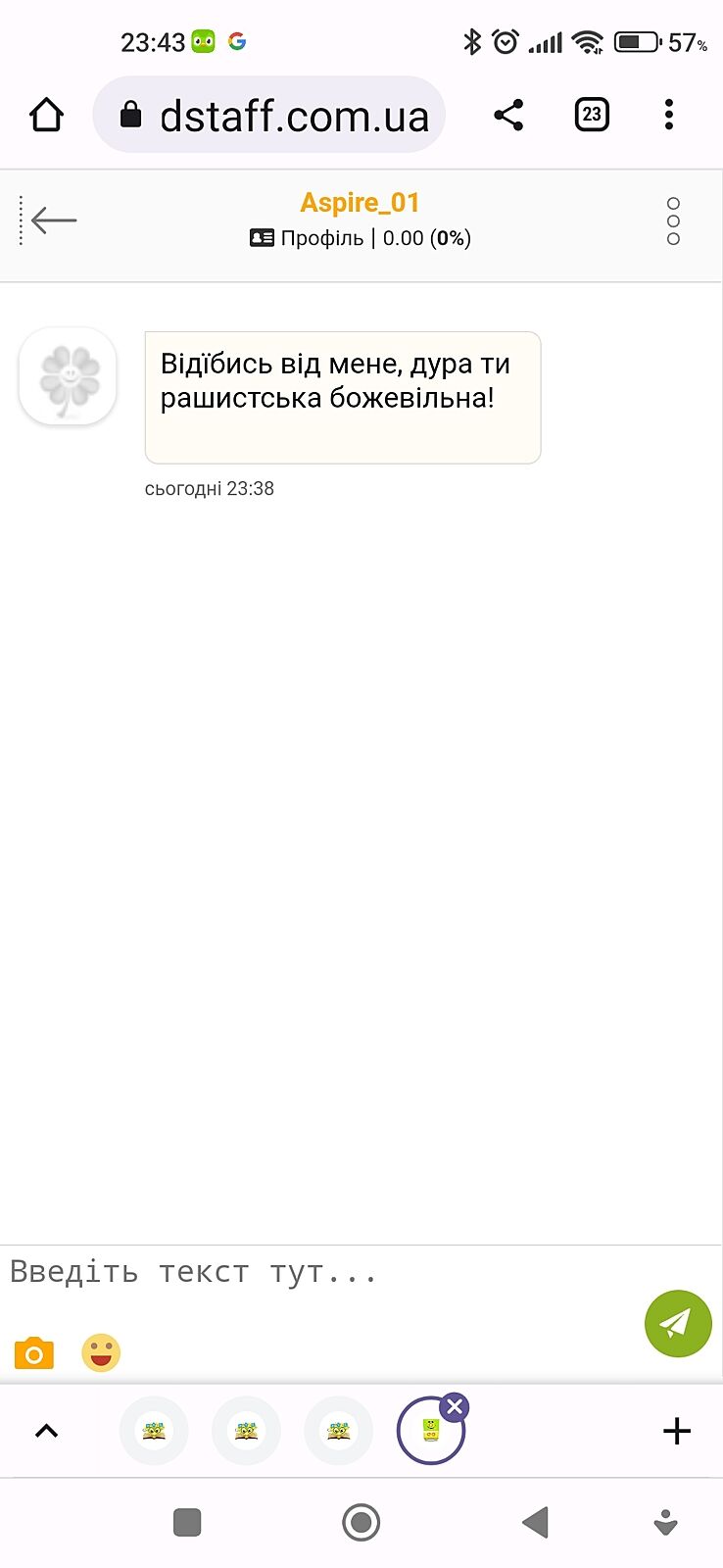Go back with the system back triangle
The image size is (723, 1568).
(x=535, y=1522)
